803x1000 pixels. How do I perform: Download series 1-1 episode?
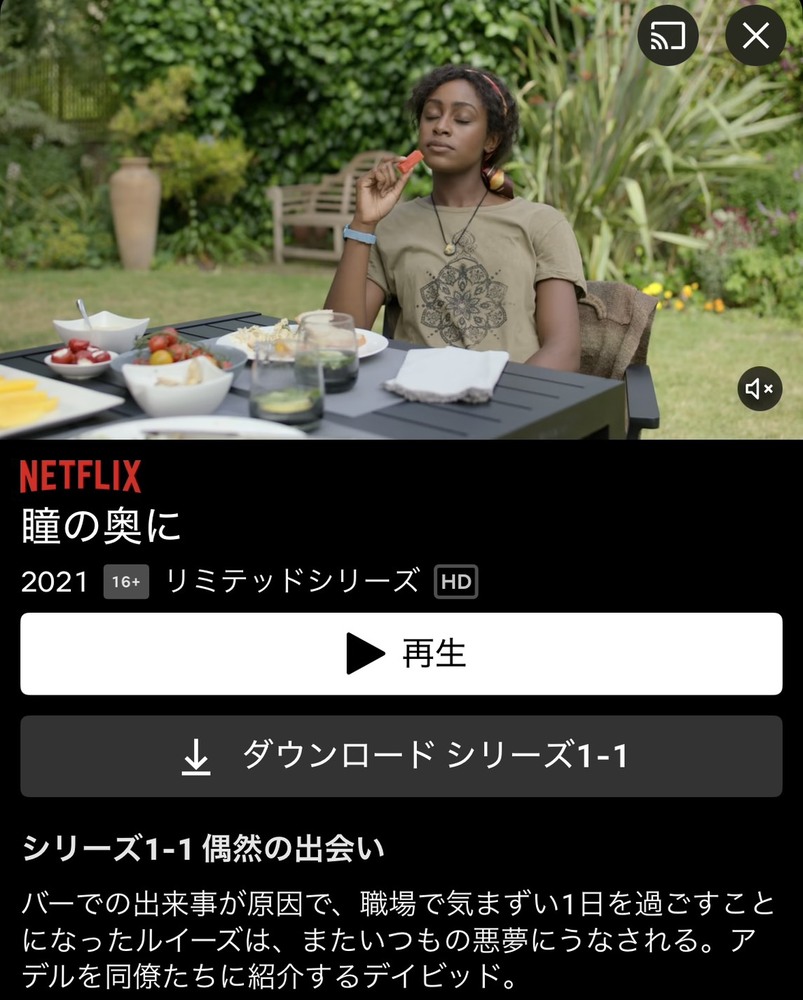pos(401,756)
